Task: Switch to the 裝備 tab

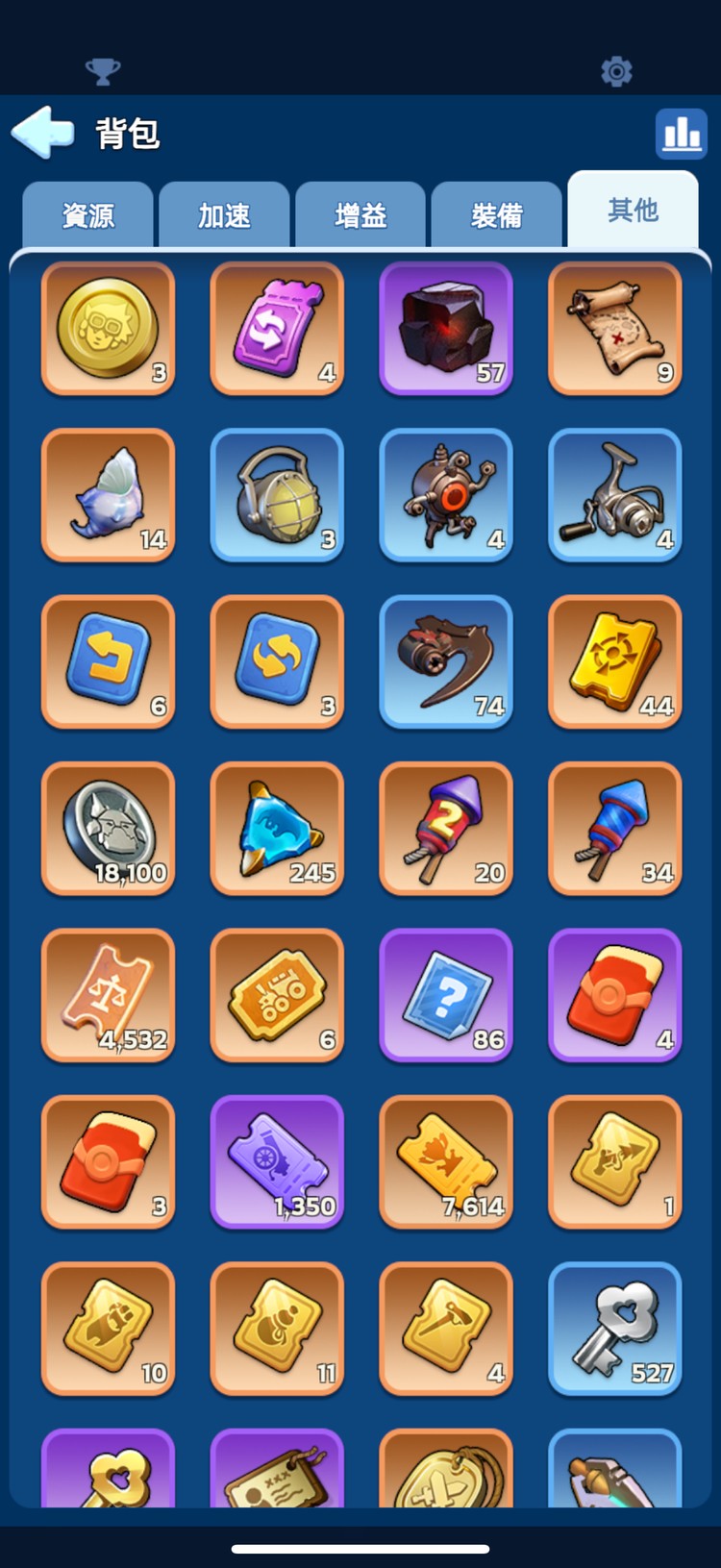Action: click(x=497, y=214)
